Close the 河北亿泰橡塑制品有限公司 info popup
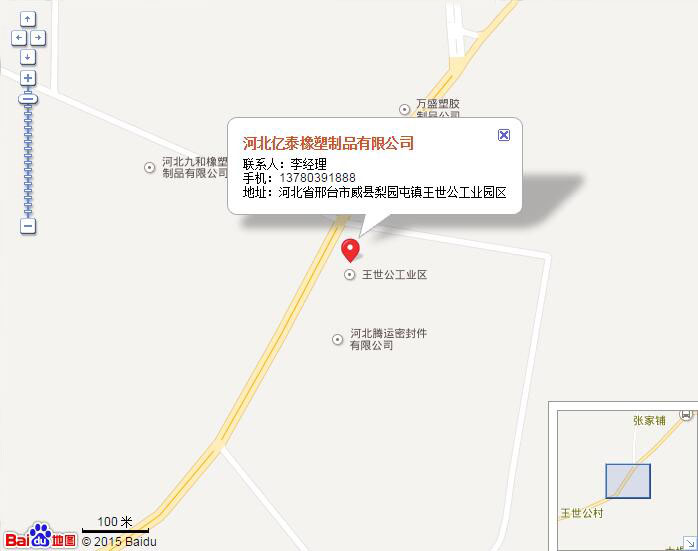Image resolution: width=698 pixels, height=551 pixels. (x=504, y=135)
